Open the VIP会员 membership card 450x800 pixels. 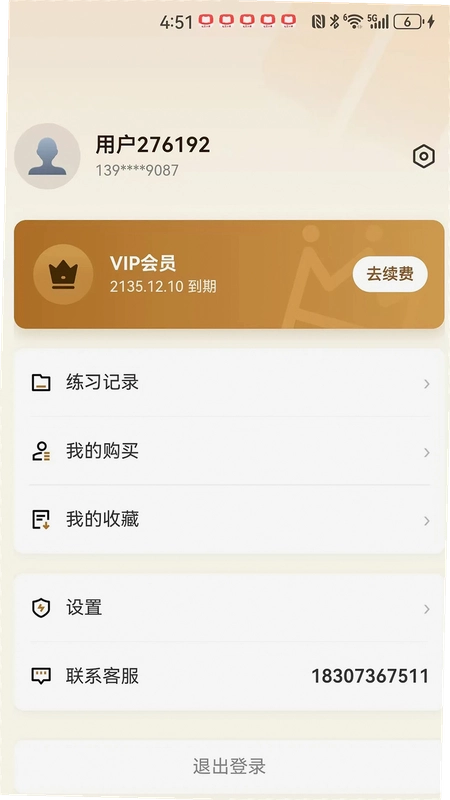[x=229, y=274]
